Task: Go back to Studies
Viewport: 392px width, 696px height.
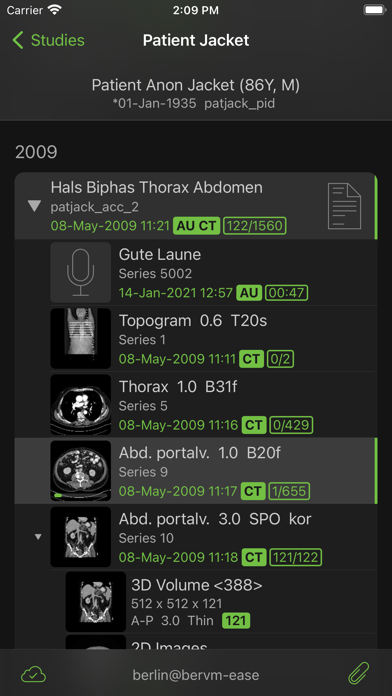Action: tap(48, 40)
